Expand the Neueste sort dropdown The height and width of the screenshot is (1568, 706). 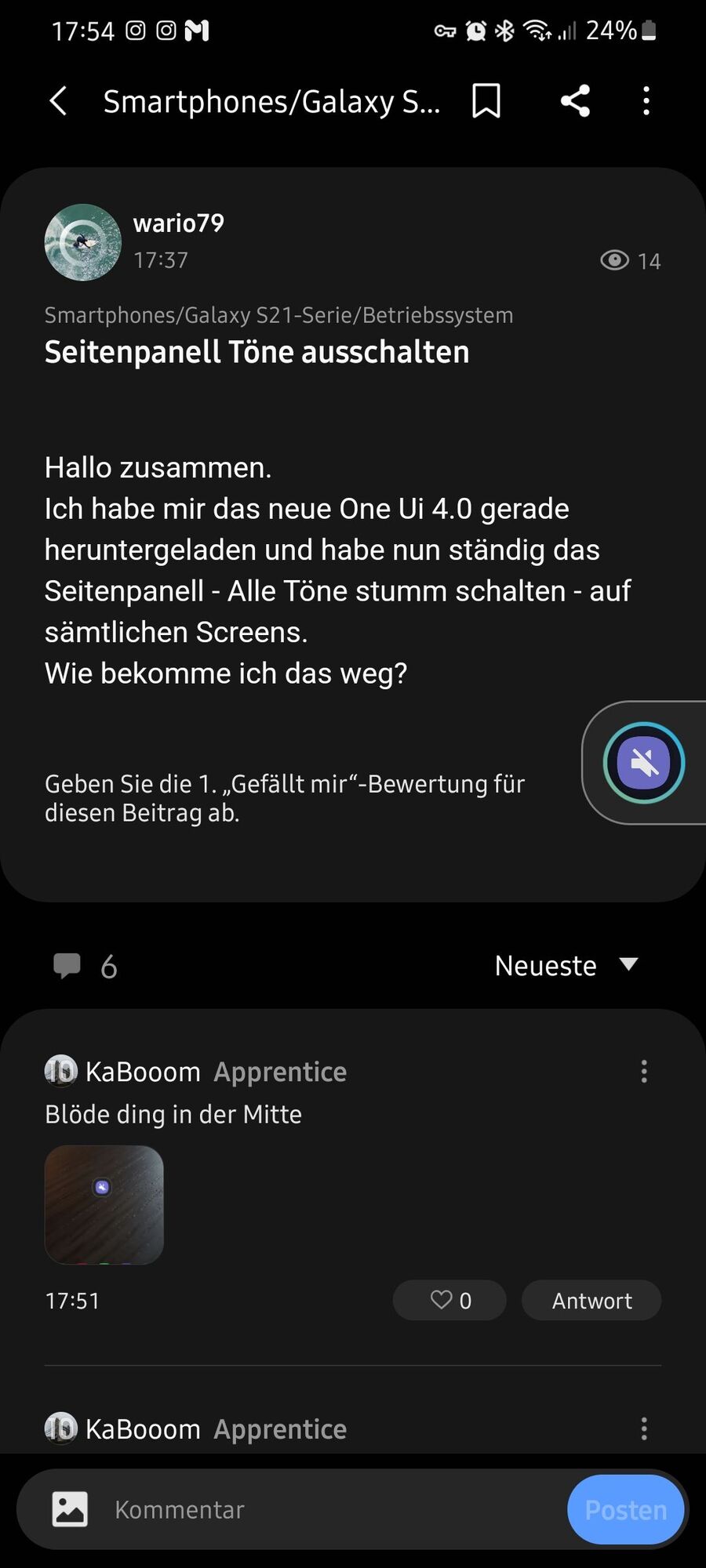[x=566, y=965]
